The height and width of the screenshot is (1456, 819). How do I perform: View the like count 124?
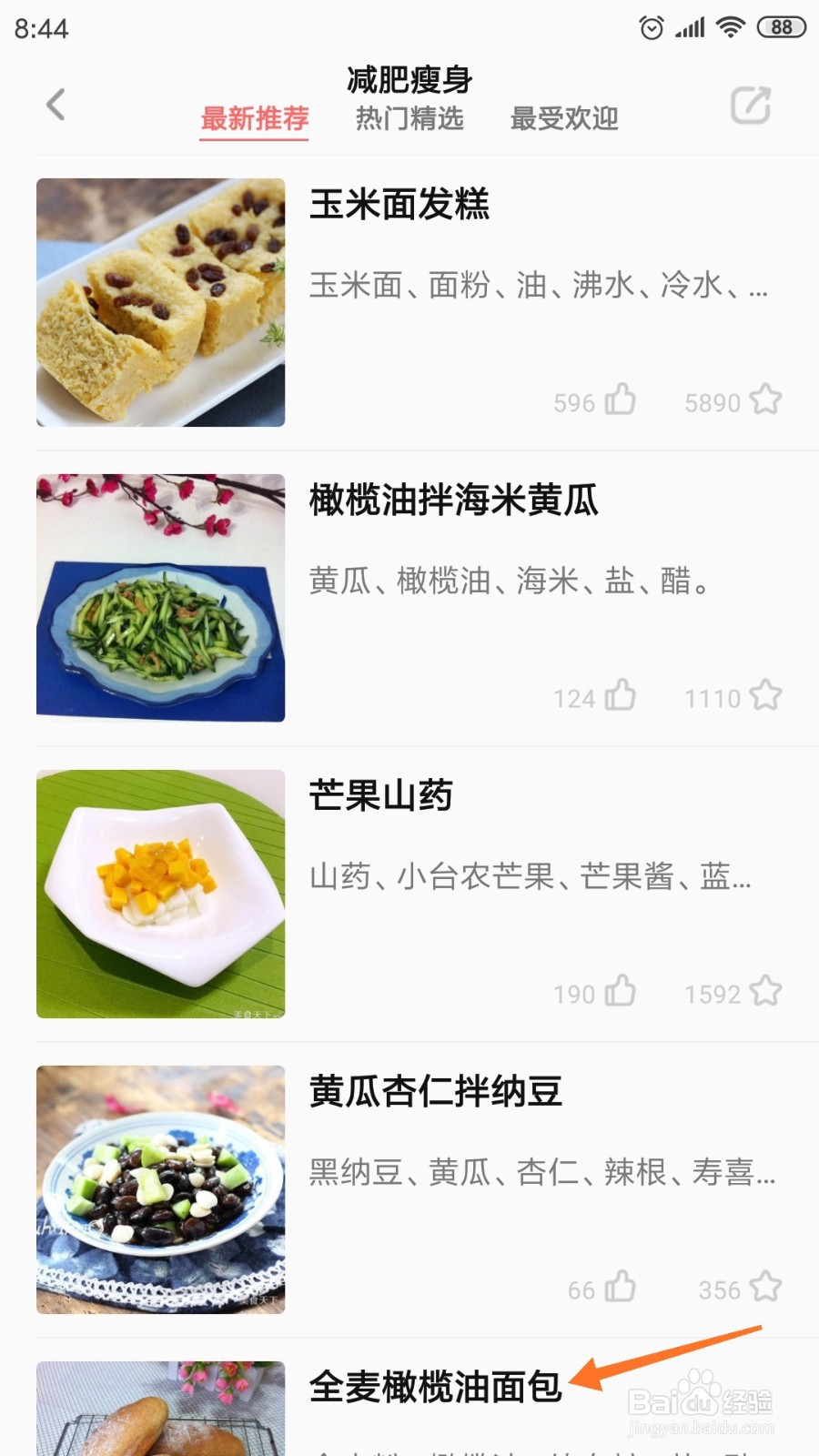coord(573,697)
